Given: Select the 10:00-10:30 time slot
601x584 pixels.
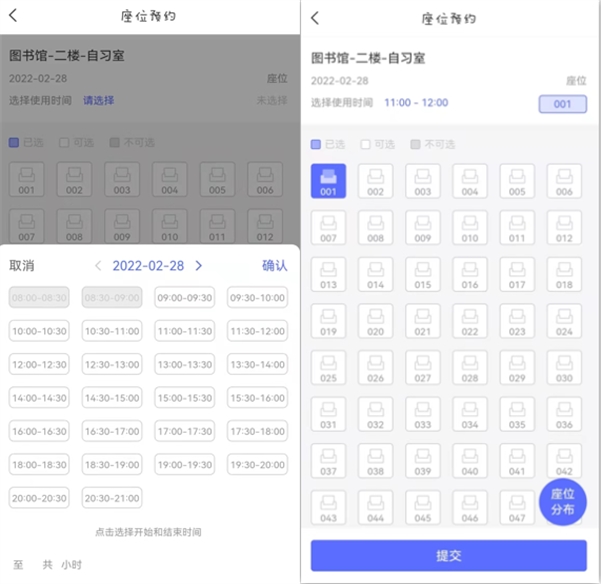Looking at the screenshot, I should [39, 331].
